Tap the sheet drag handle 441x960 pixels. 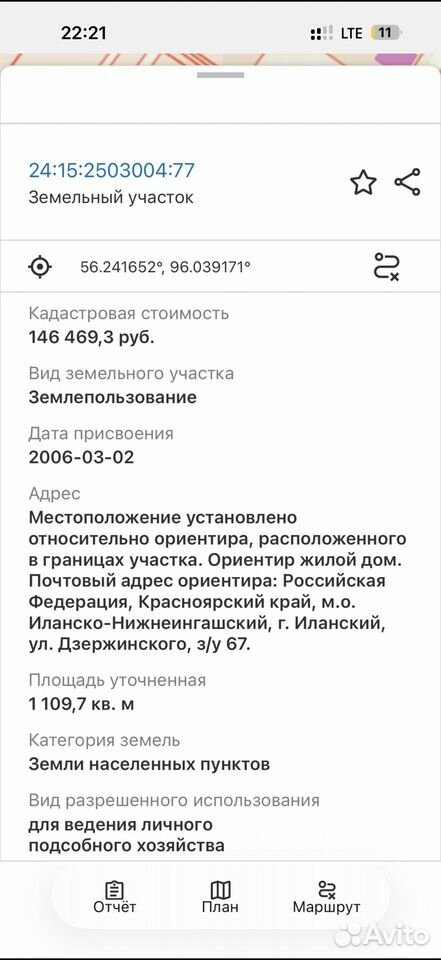click(220, 75)
